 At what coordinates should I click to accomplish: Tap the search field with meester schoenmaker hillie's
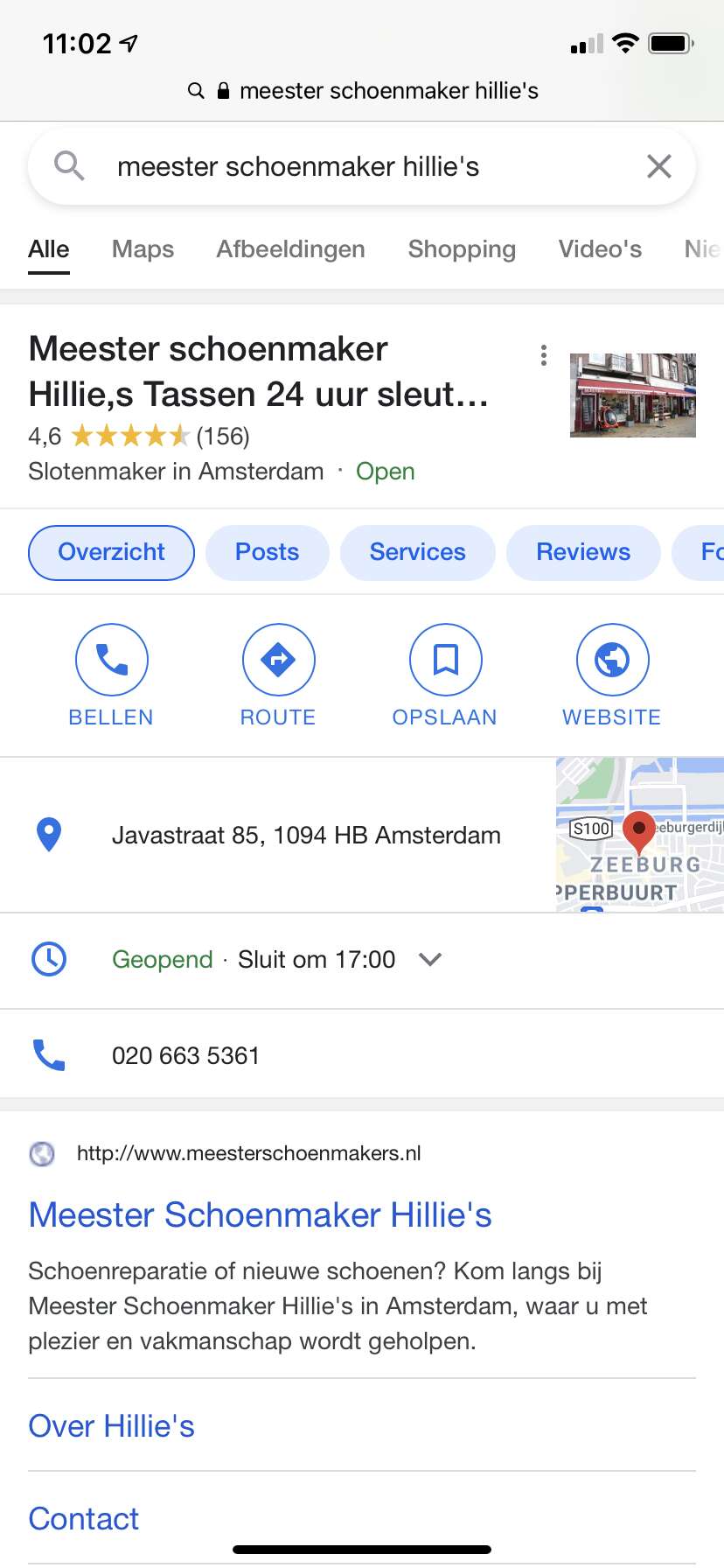point(361,166)
